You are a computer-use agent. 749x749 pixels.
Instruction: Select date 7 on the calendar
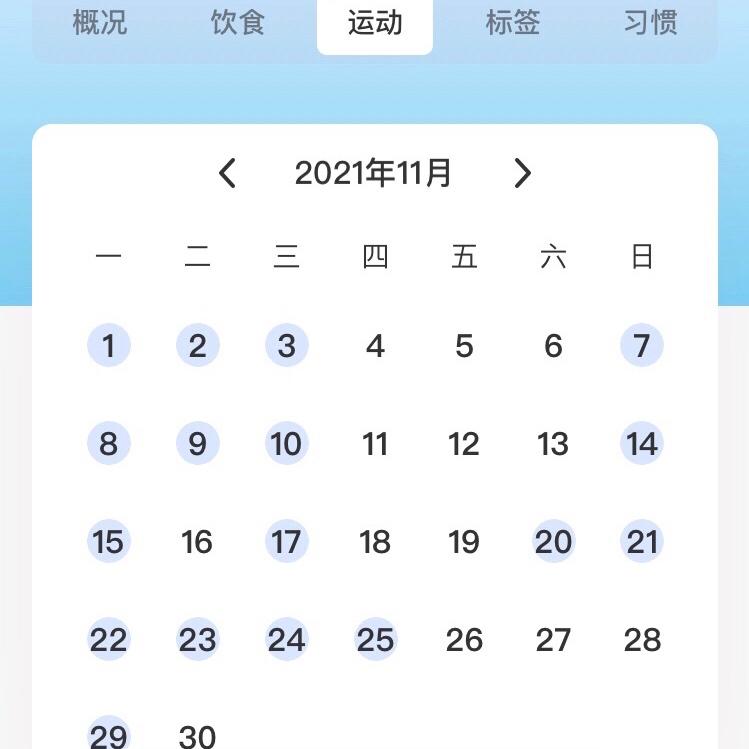(642, 345)
